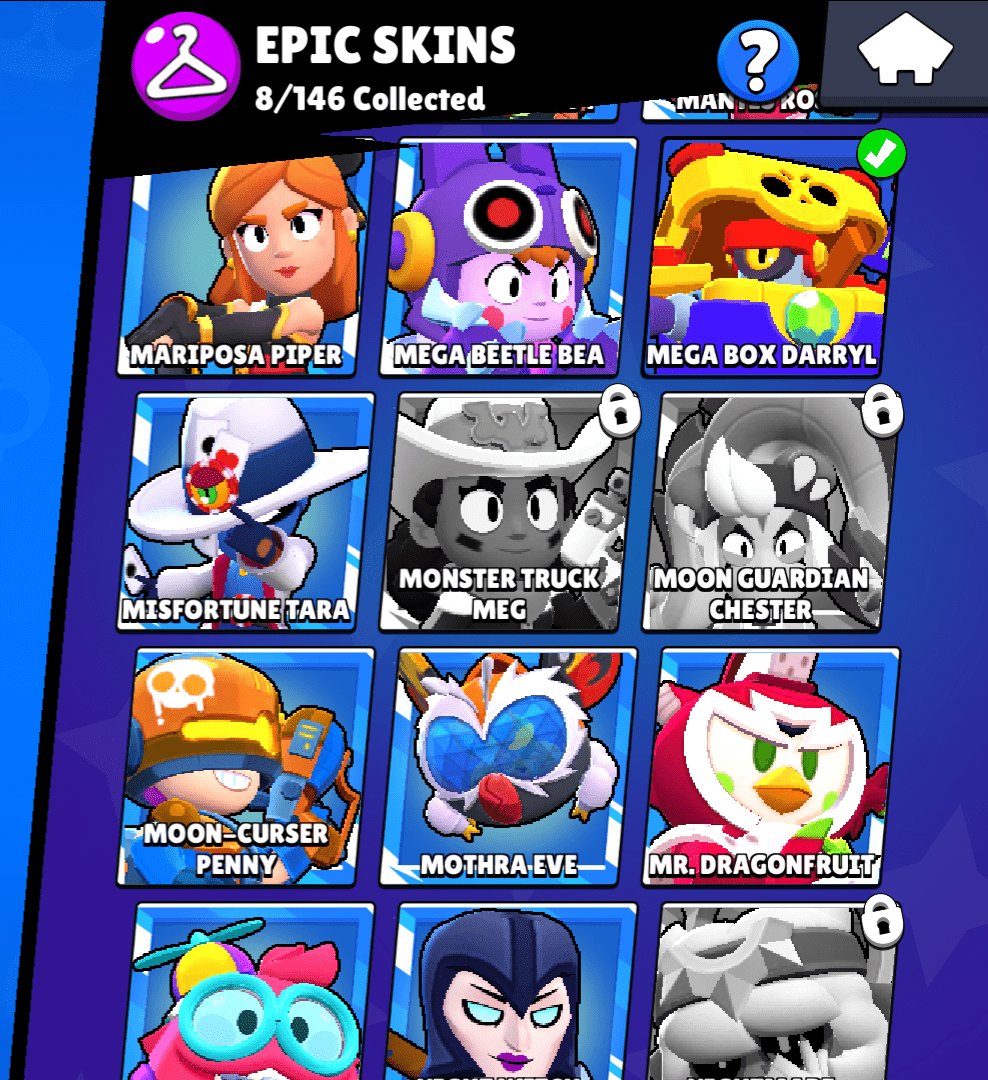This screenshot has width=988, height=1080.
Task: Open the Misfortune Tara skin
Action: [244, 512]
